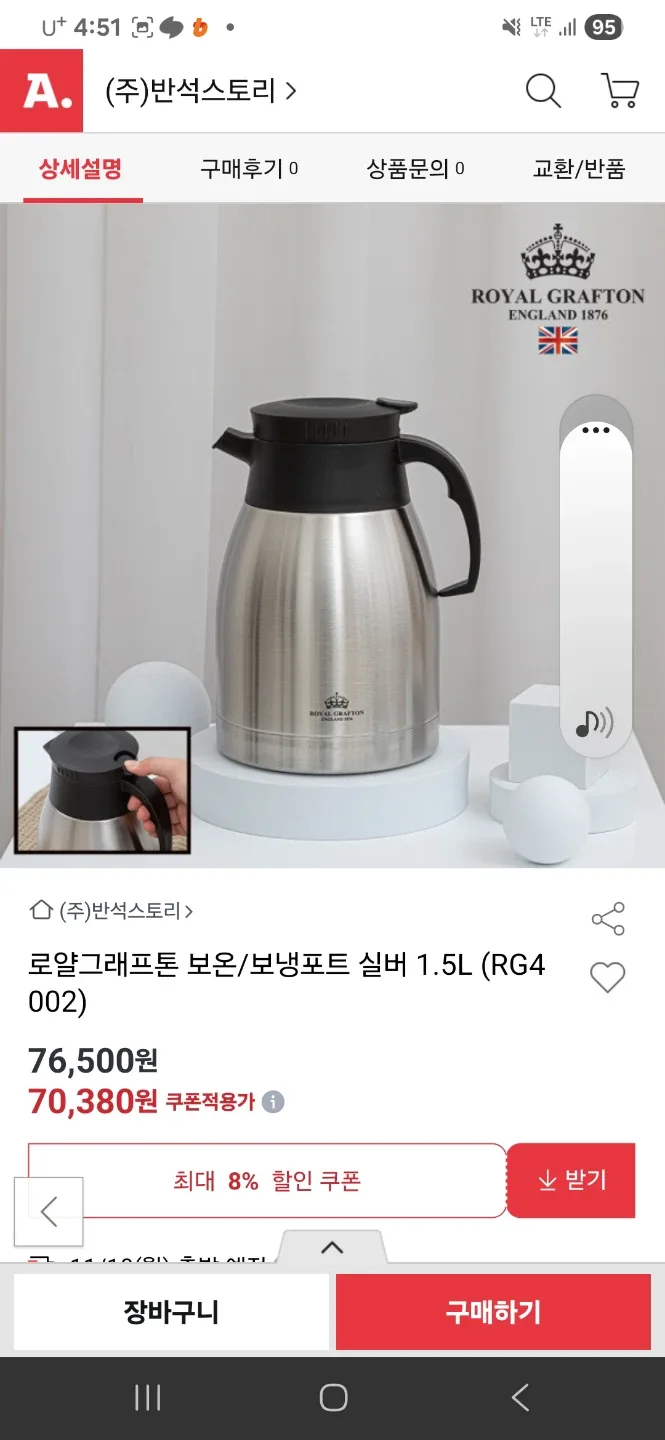Show coupon price info icon

pos(273,1102)
